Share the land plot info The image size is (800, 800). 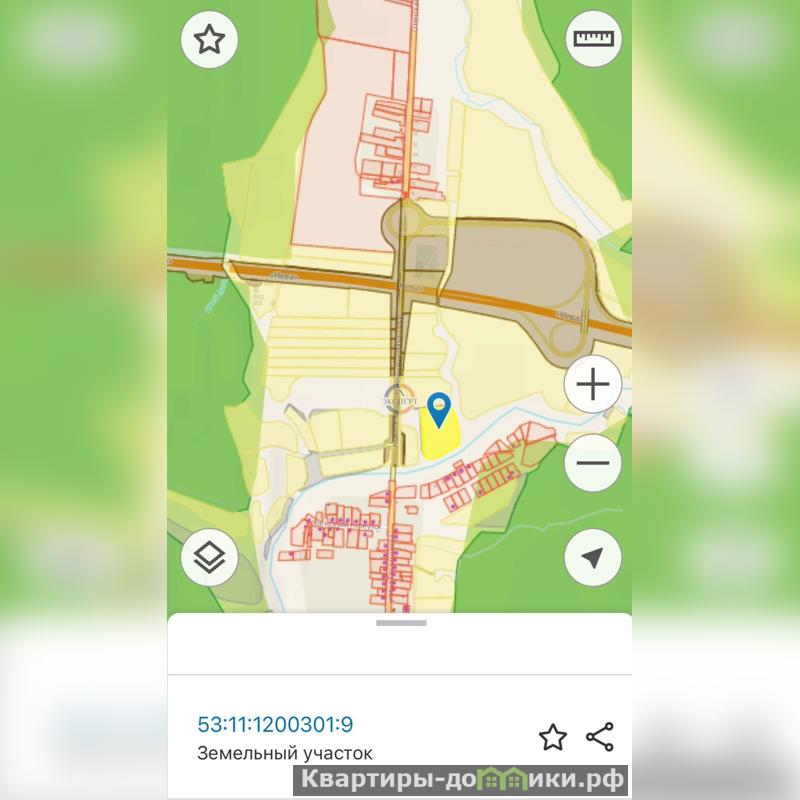[x=600, y=737]
